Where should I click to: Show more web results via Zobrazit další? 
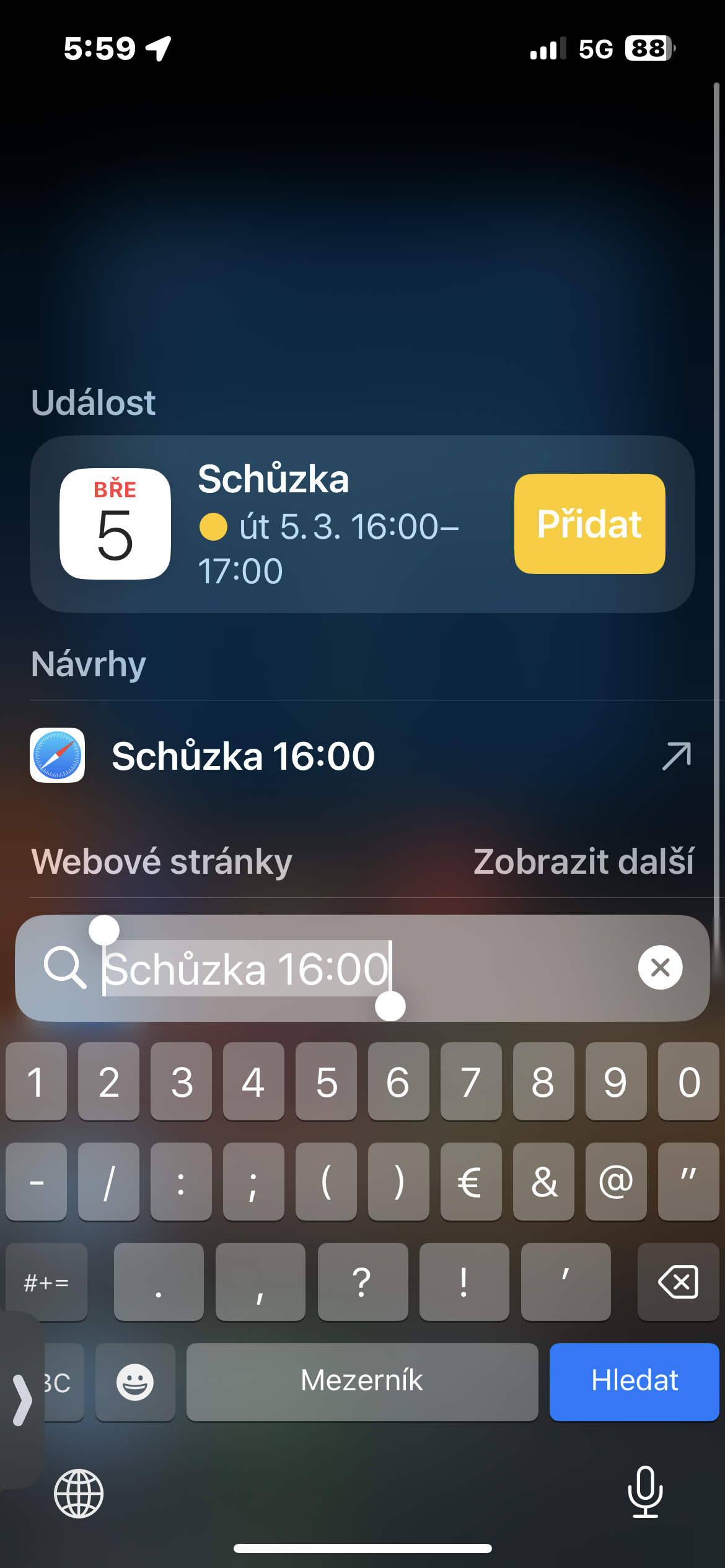(x=583, y=861)
